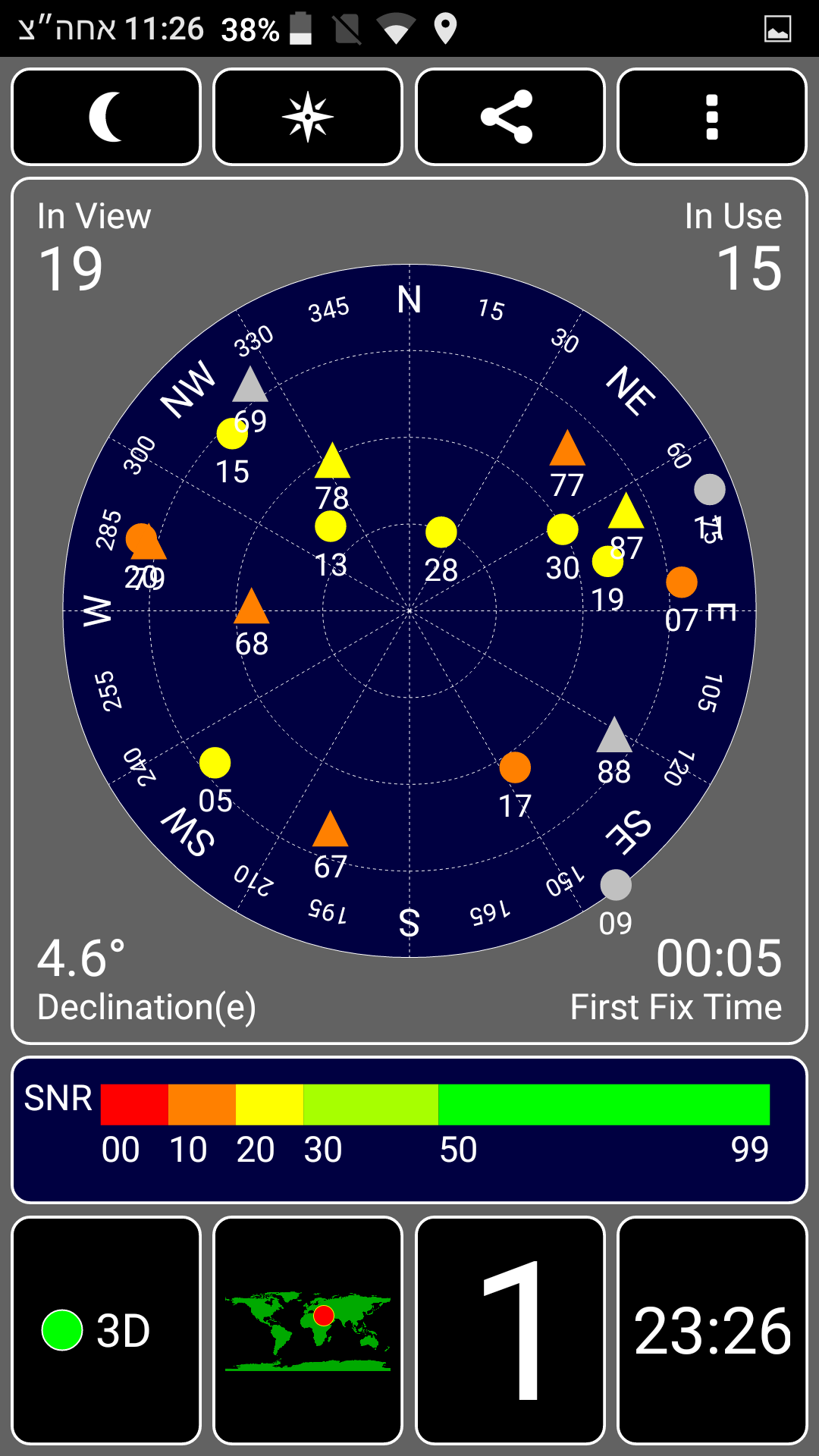819x1456 pixels.
Task: Open the 3D fix status tile
Action: click(x=106, y=1330)
